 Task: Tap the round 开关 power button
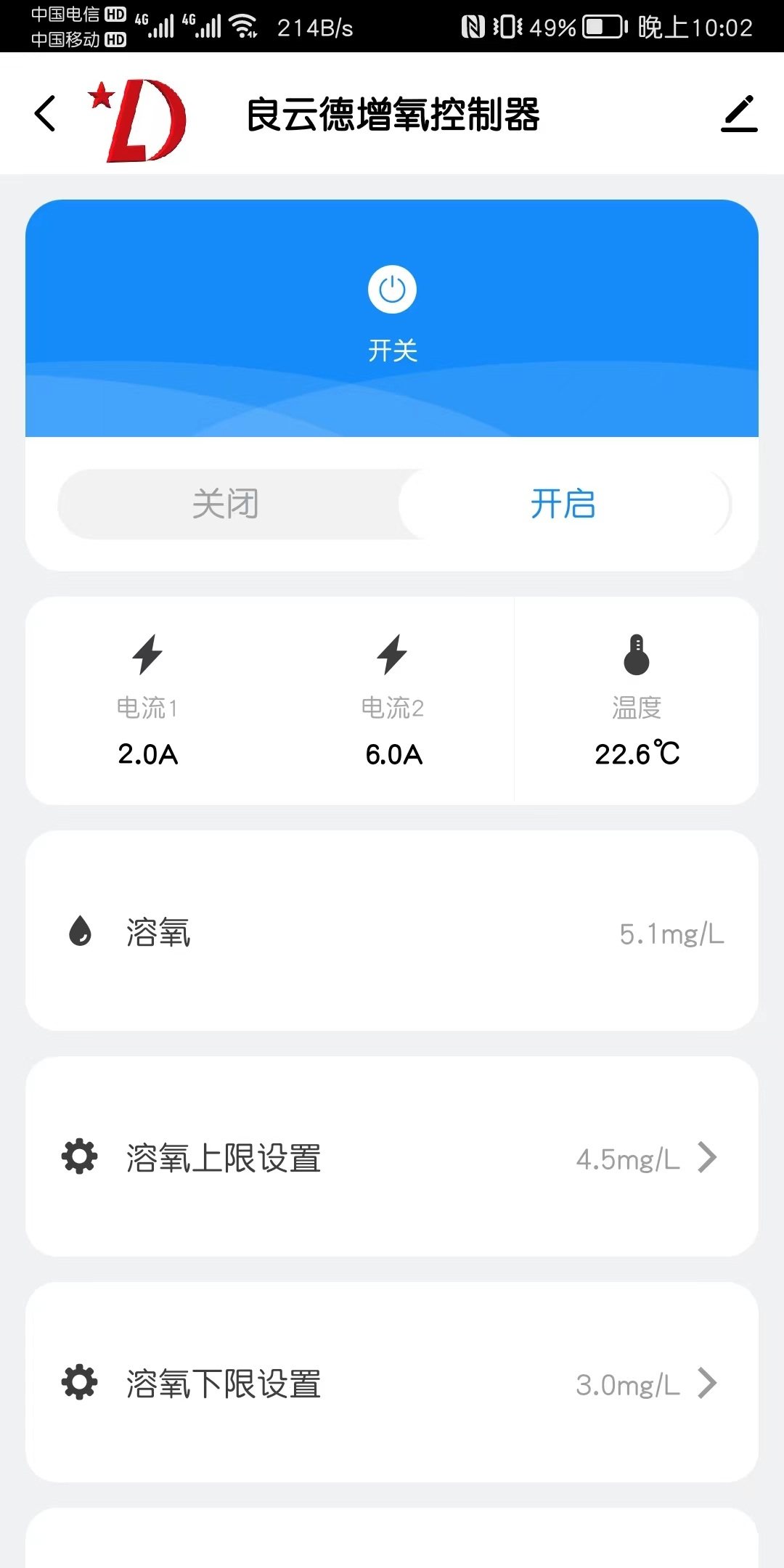(x=392, y=290)
